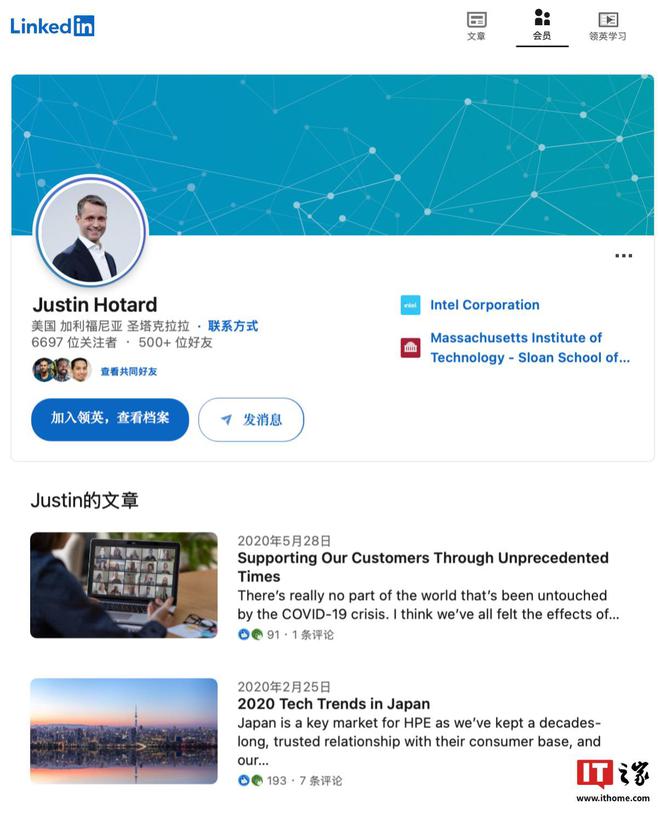Screen dimensions: 660x815
Task: Read the 2020 Tech Trends in Japan article
Action: (333, 704)
